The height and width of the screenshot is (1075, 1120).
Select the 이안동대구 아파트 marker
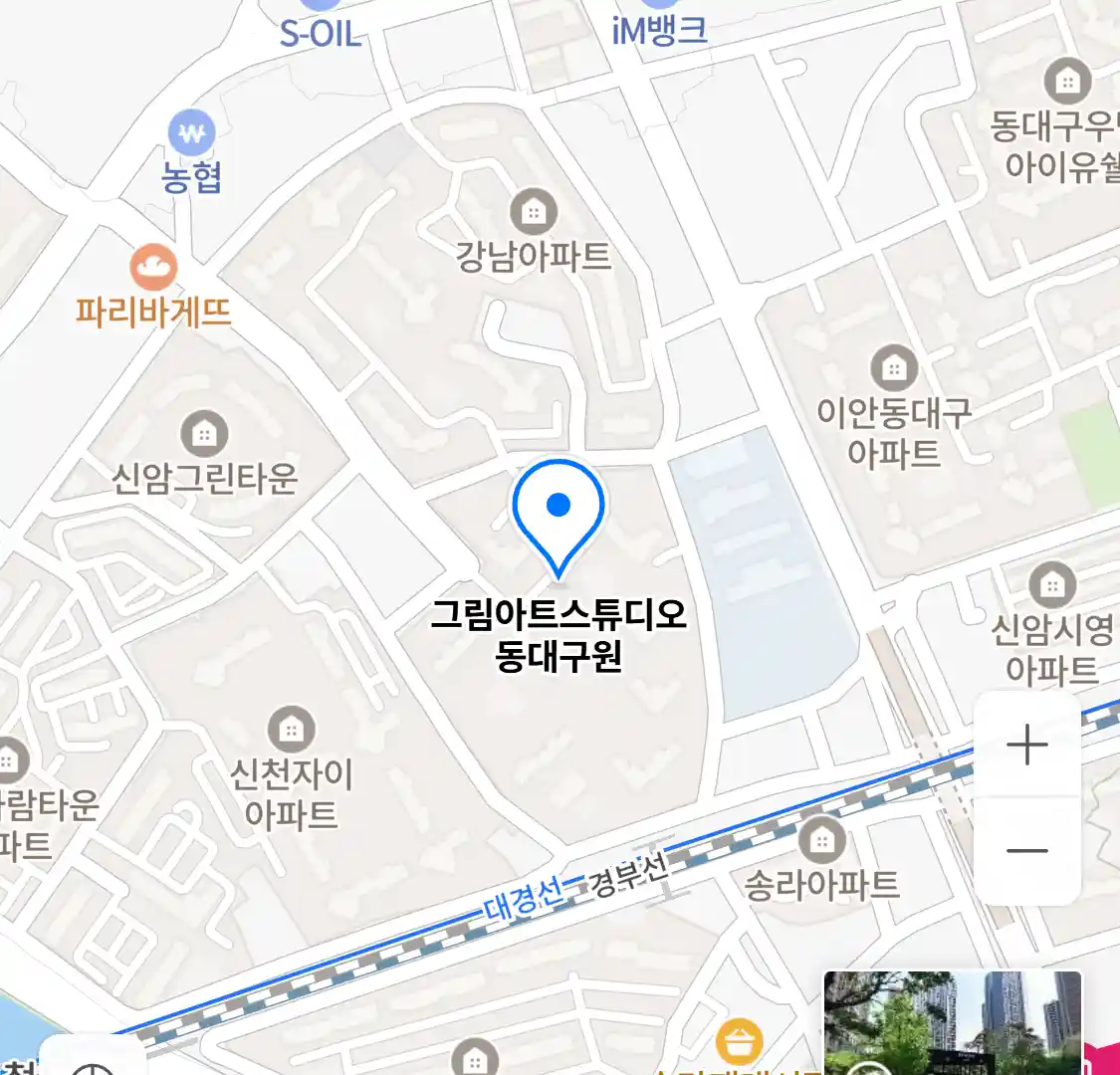coord(893,369)
